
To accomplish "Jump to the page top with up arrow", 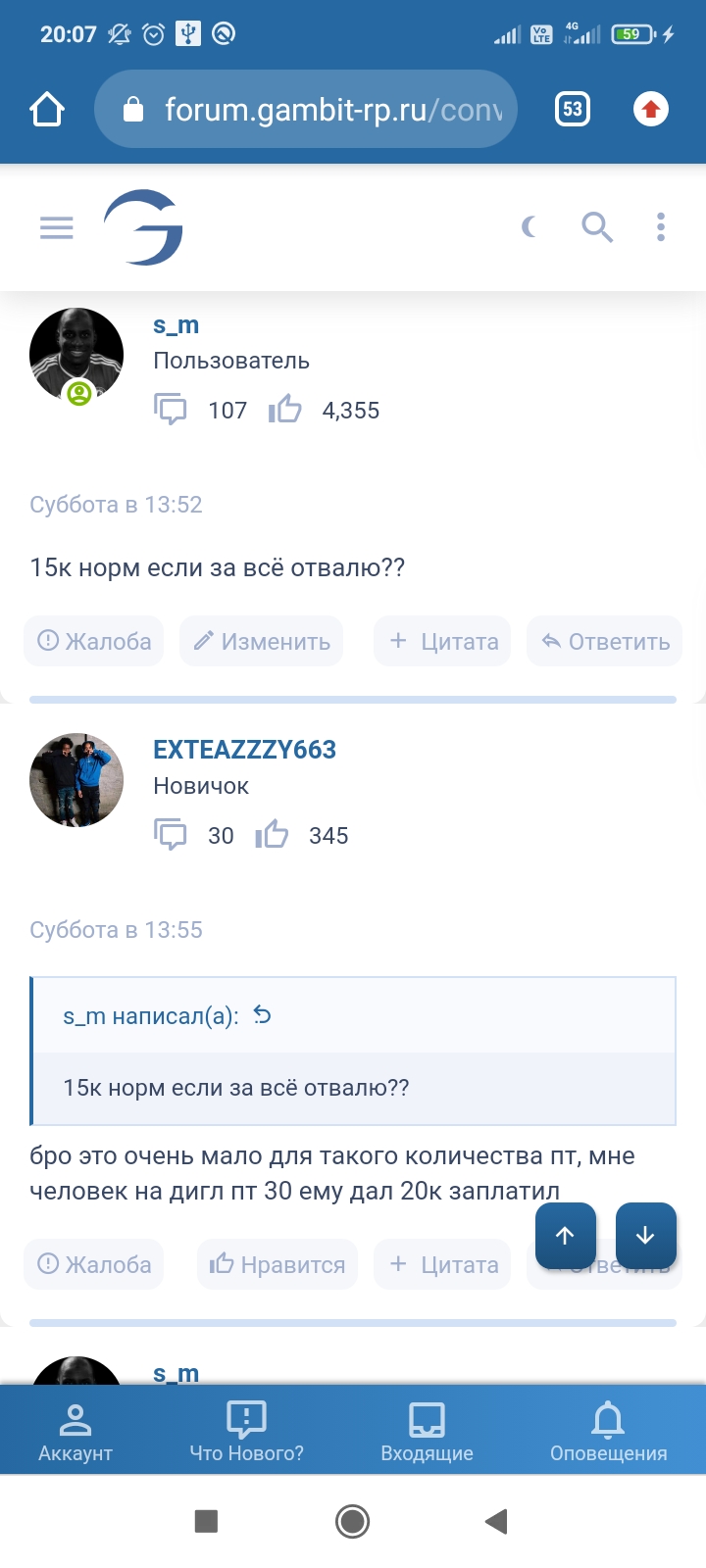I will [566, 1236].
